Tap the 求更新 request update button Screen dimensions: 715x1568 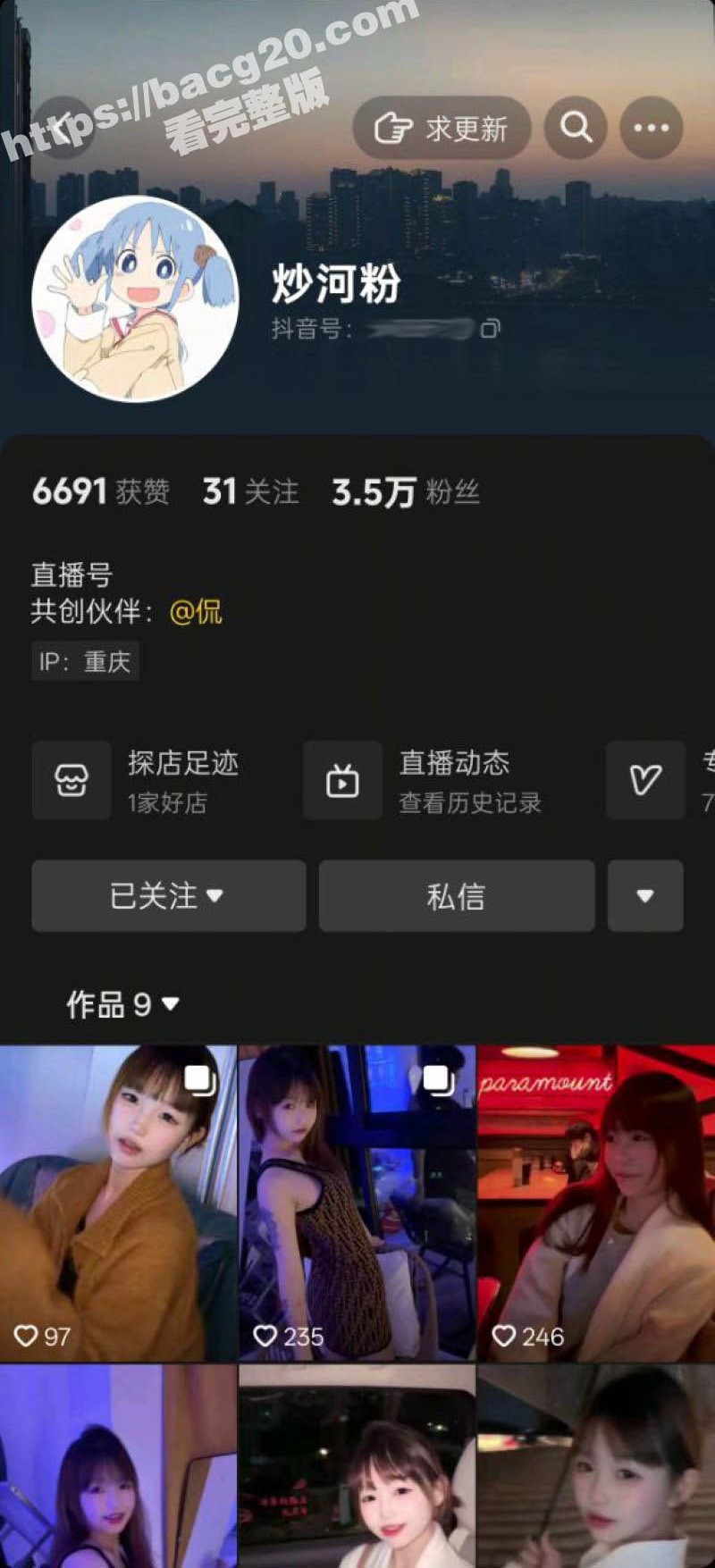(x=442, y=129)
